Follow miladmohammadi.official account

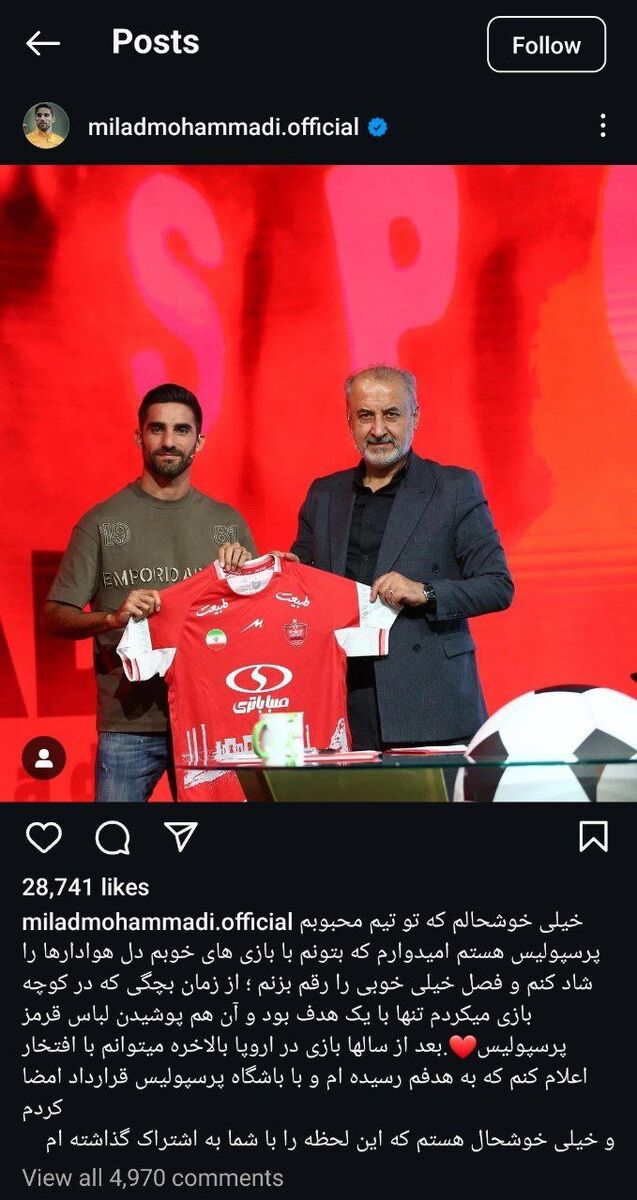(x=546, y=45)
